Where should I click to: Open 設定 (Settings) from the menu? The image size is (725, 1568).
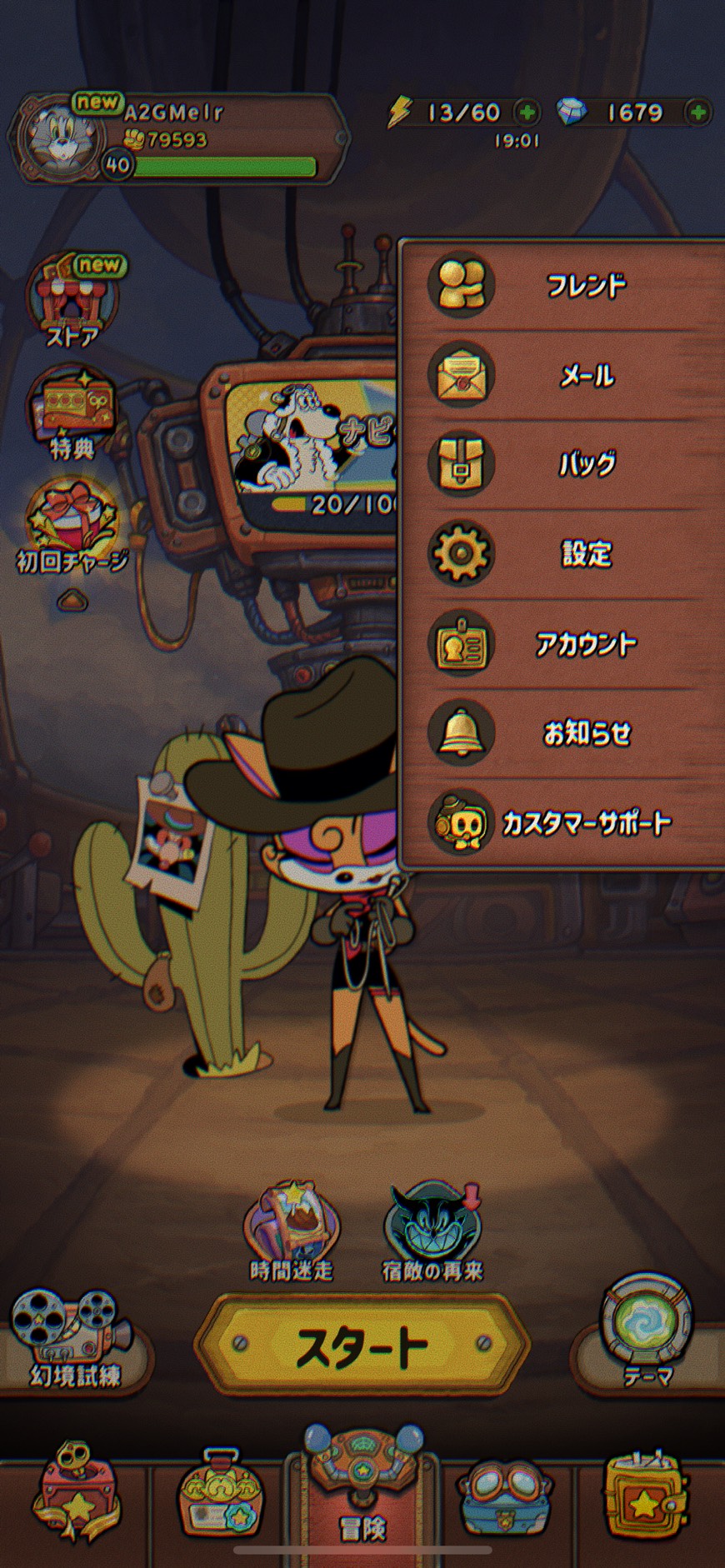coord(560,553)
